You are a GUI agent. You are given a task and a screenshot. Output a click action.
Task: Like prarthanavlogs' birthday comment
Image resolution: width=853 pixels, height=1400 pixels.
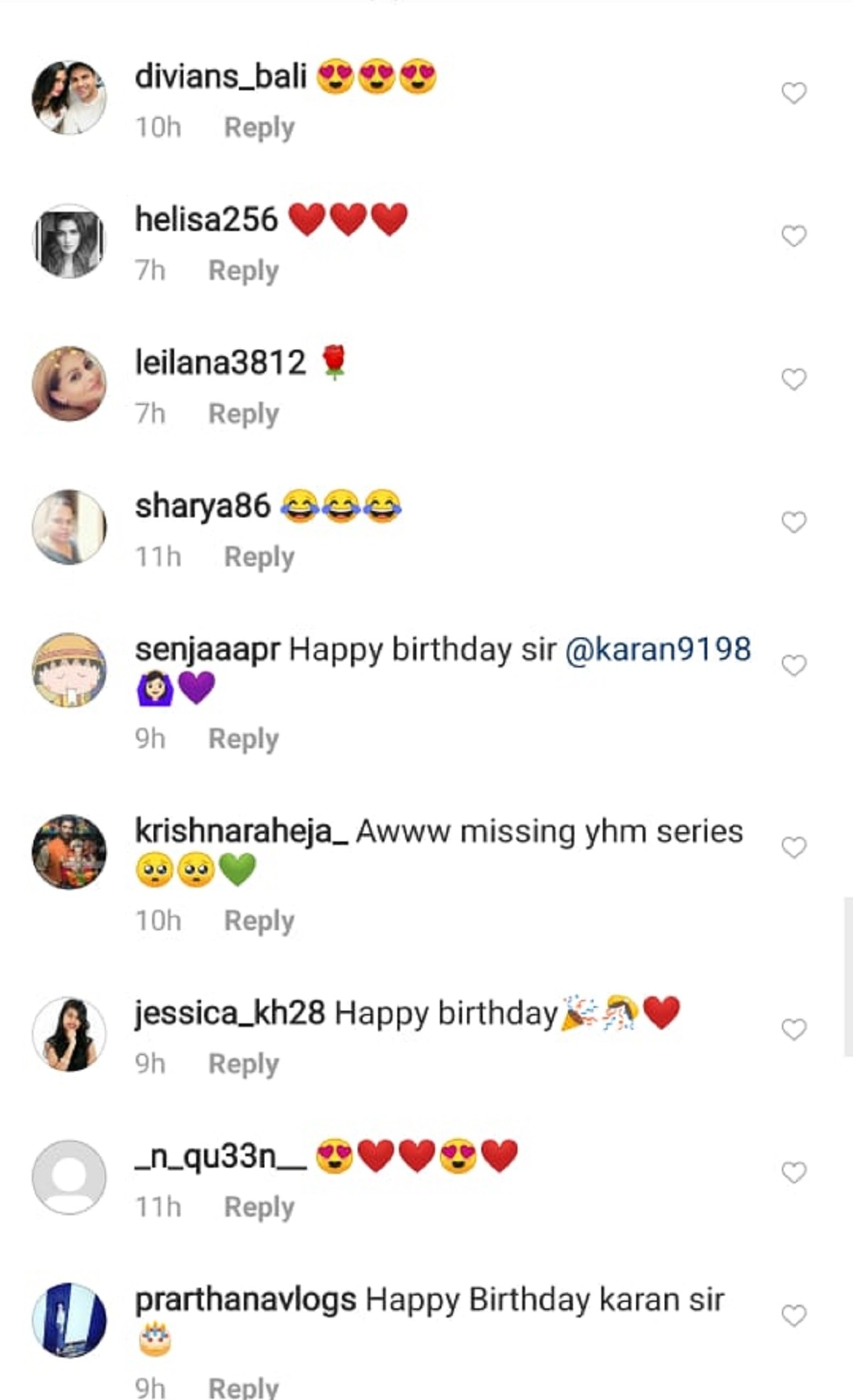tap(793, 1316)
